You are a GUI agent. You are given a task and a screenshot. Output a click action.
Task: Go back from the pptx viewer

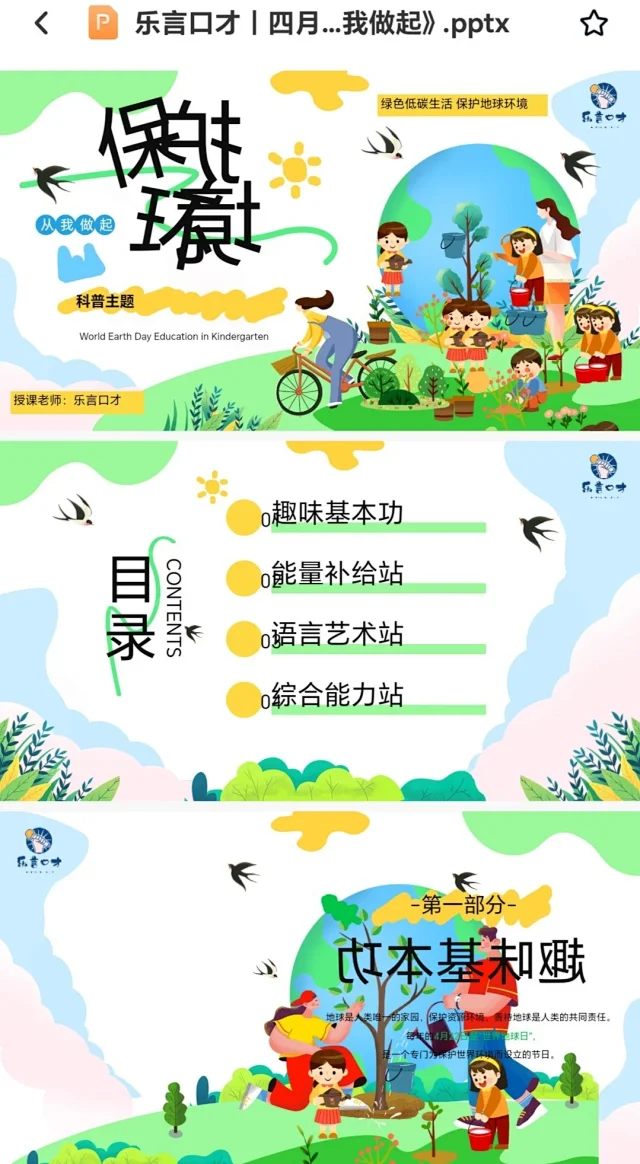(x=41, y=23)
